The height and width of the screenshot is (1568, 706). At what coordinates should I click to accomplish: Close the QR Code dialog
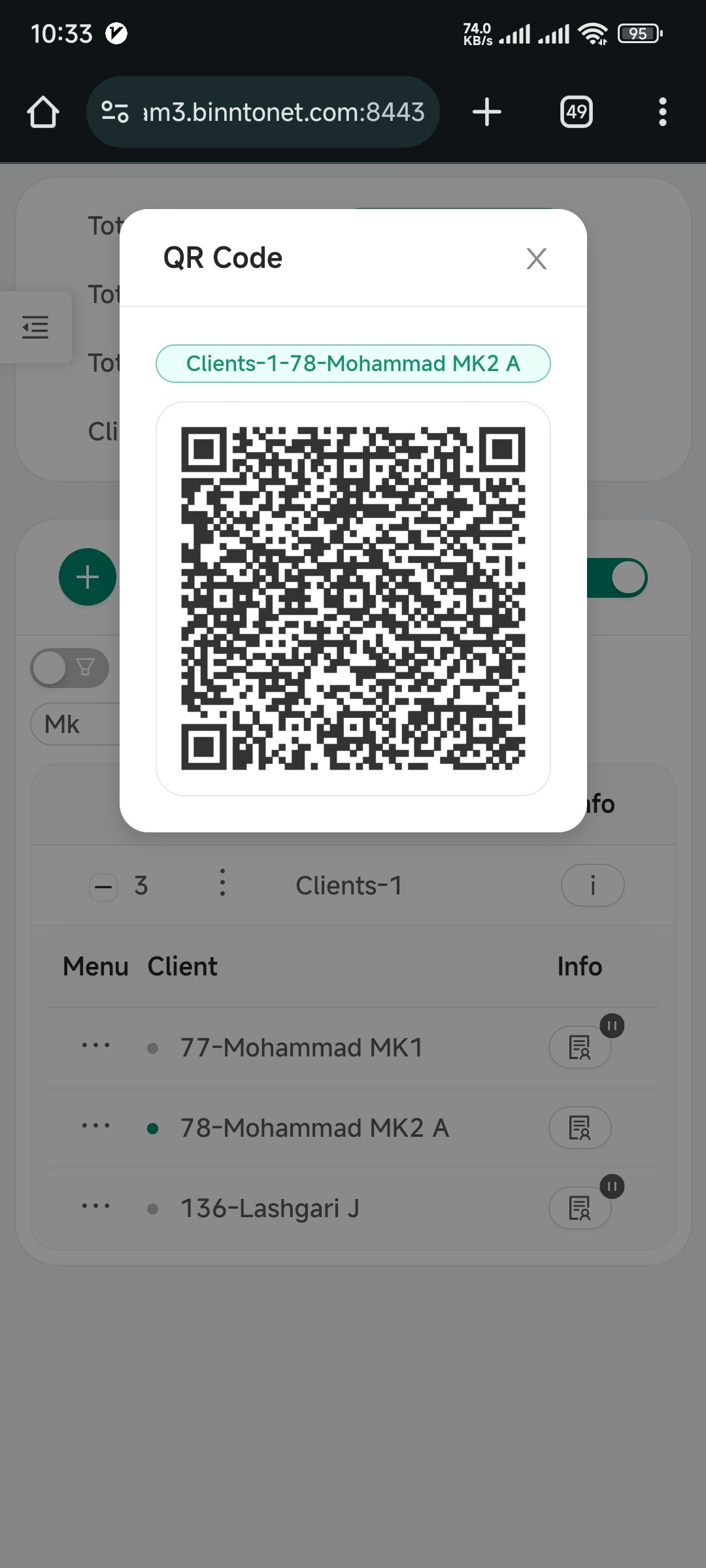coord(536,259)
